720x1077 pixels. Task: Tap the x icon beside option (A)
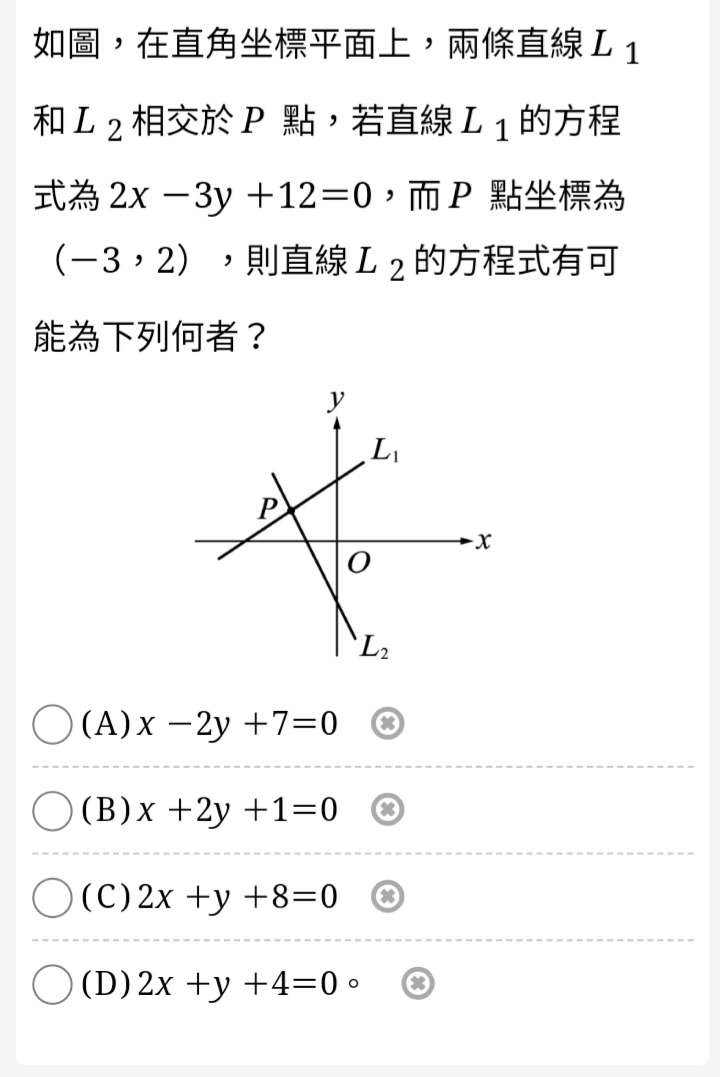(x=387, y=723)
